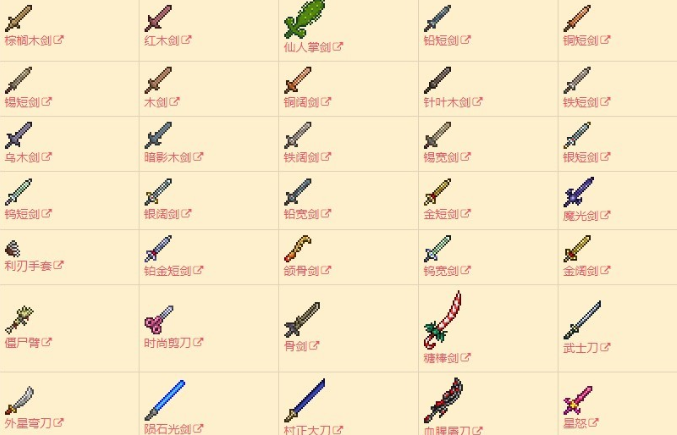Go to the 武士刀 page

pos(580,349)
